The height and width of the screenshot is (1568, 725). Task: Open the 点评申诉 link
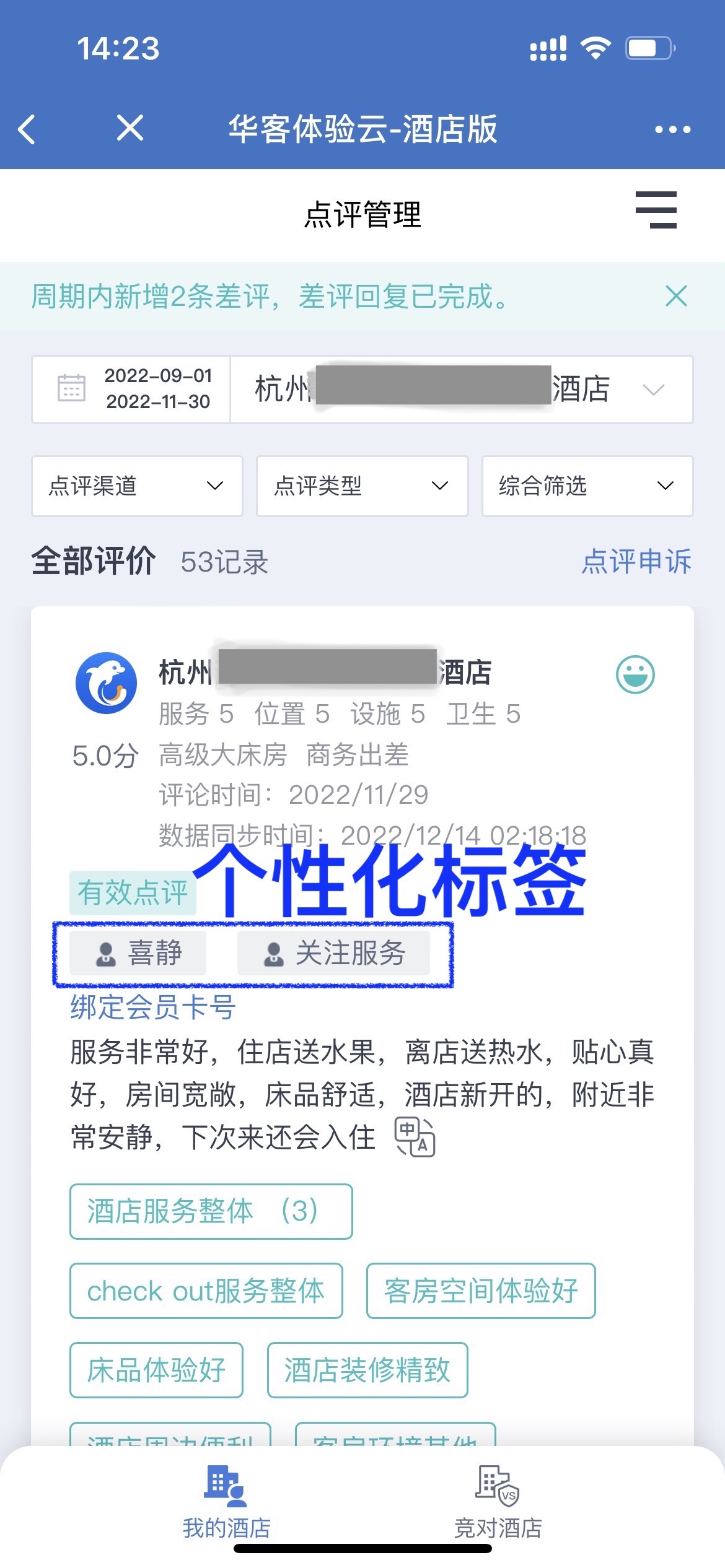(636, 562)
